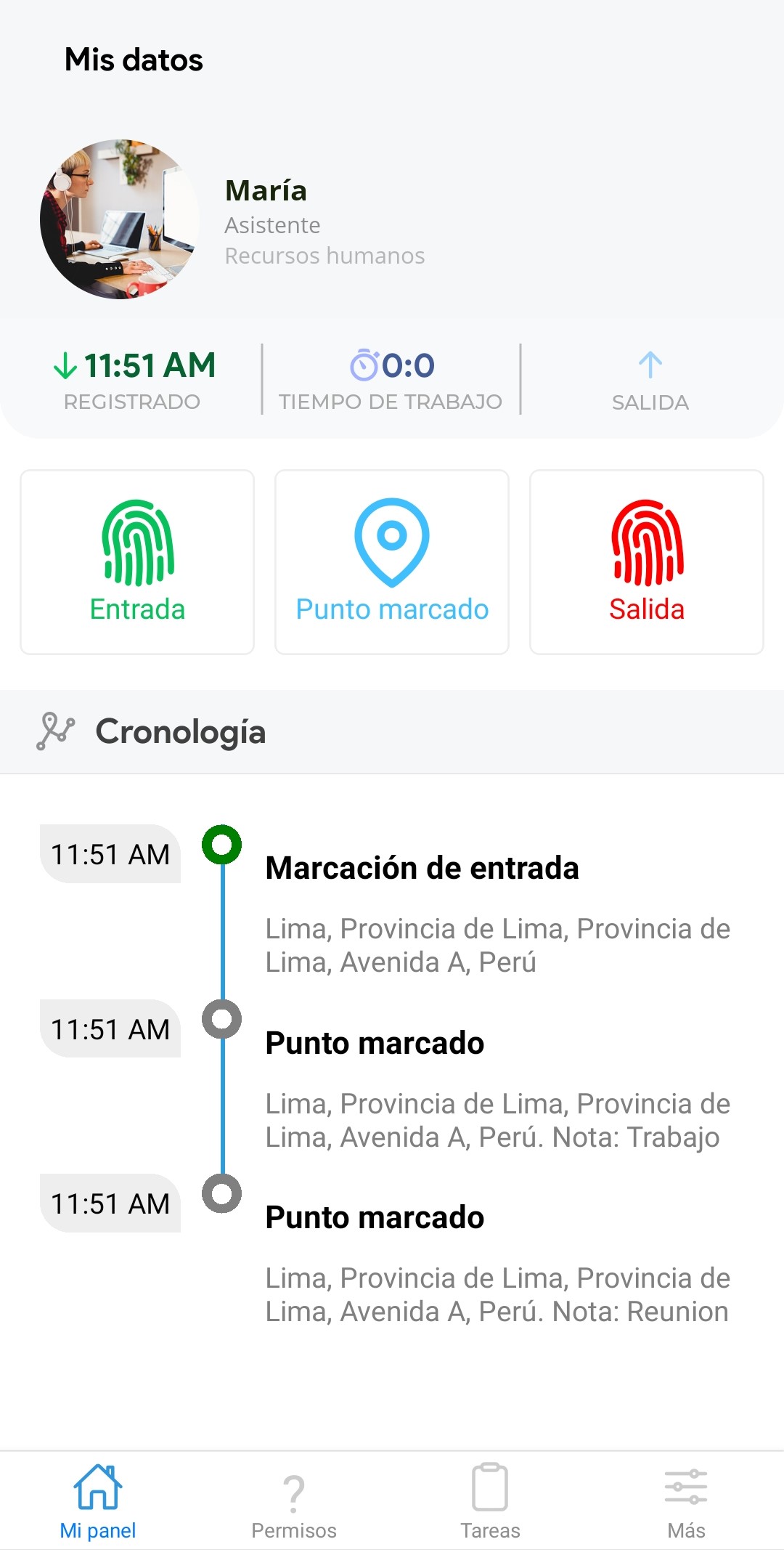The width and height of the screenshot is (784, 1563).
Task: Clock out with the red Salida button
Action: (647, 561)
